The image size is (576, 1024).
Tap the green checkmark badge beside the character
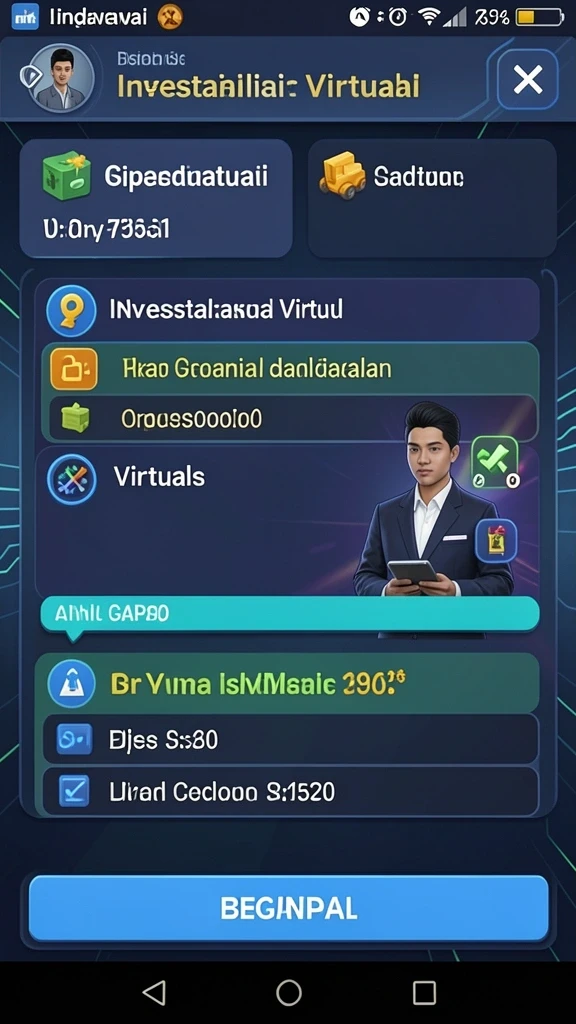pyautogui.click(x=495, y=462)
